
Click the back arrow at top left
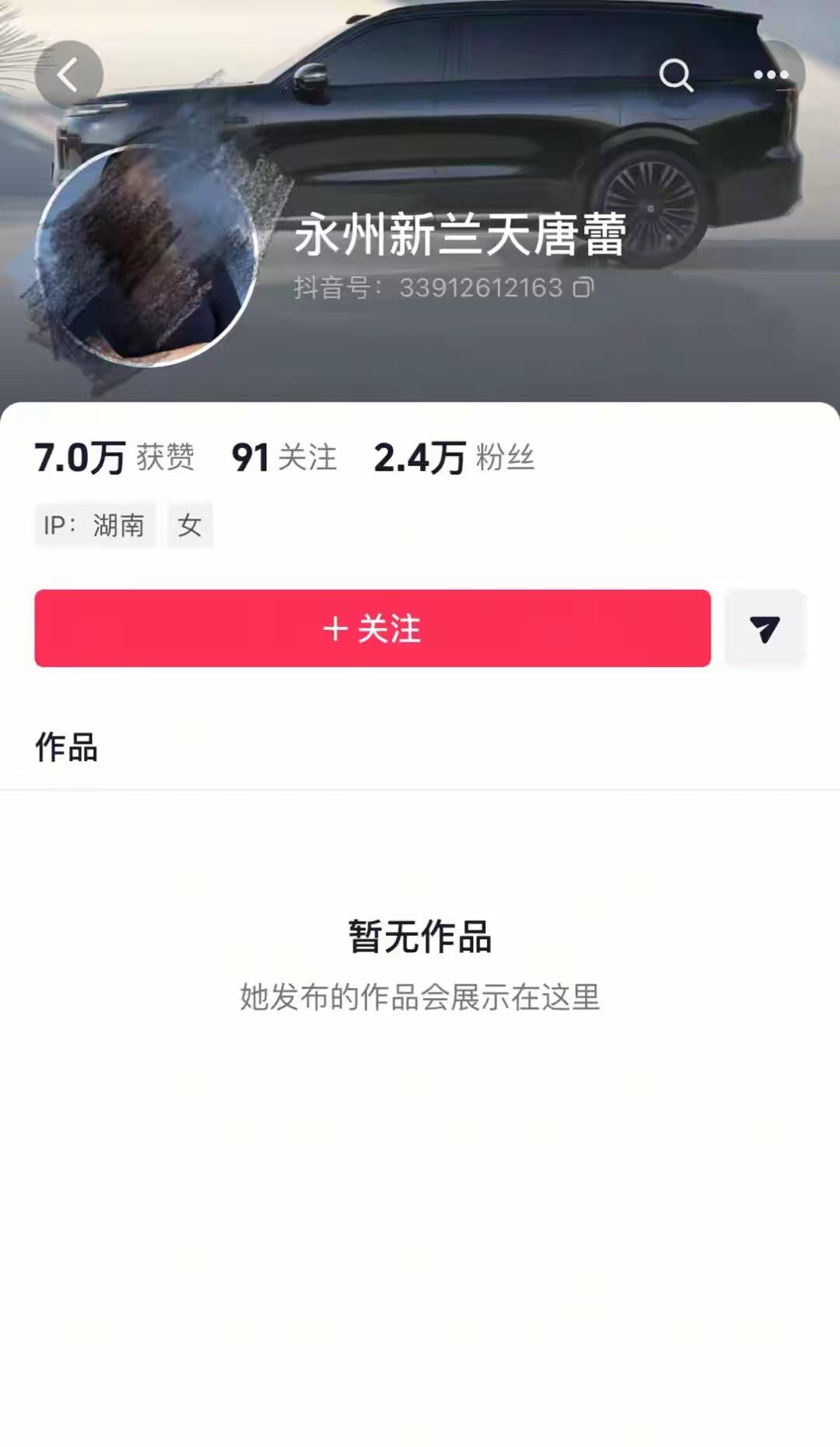point(68,74)
